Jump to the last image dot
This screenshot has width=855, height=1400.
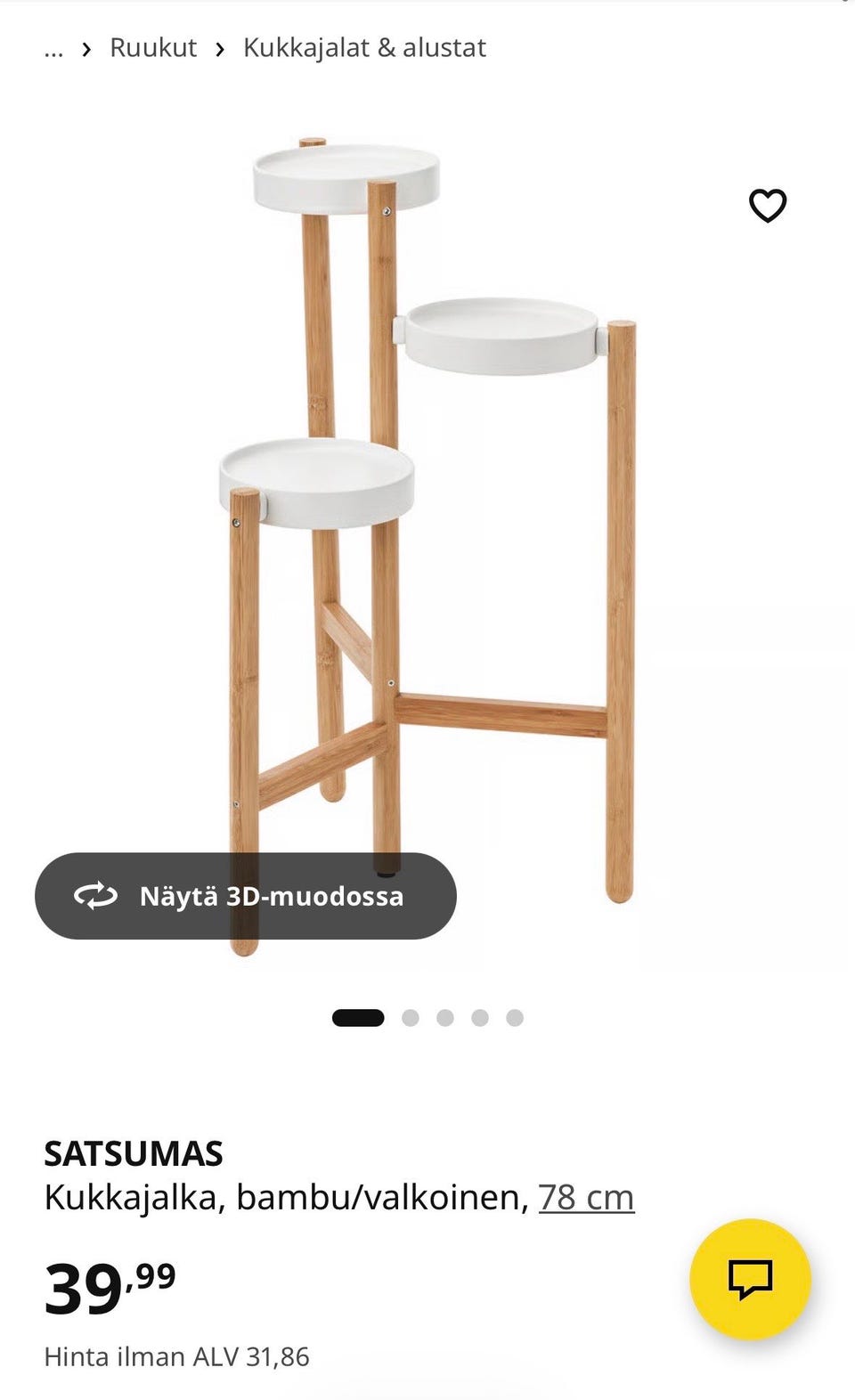coord(515,1018)
